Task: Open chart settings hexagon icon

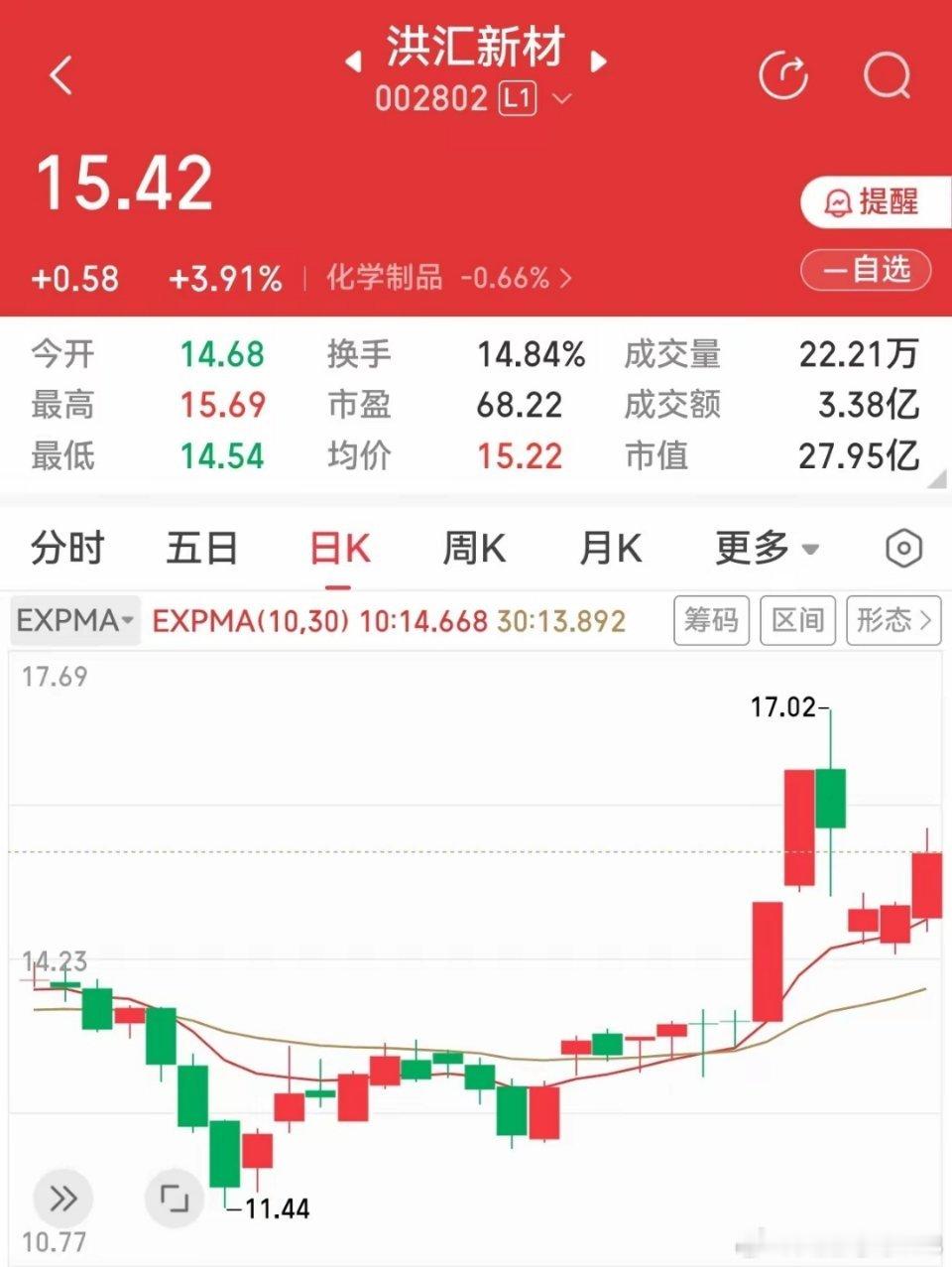Action: (902, 549)
